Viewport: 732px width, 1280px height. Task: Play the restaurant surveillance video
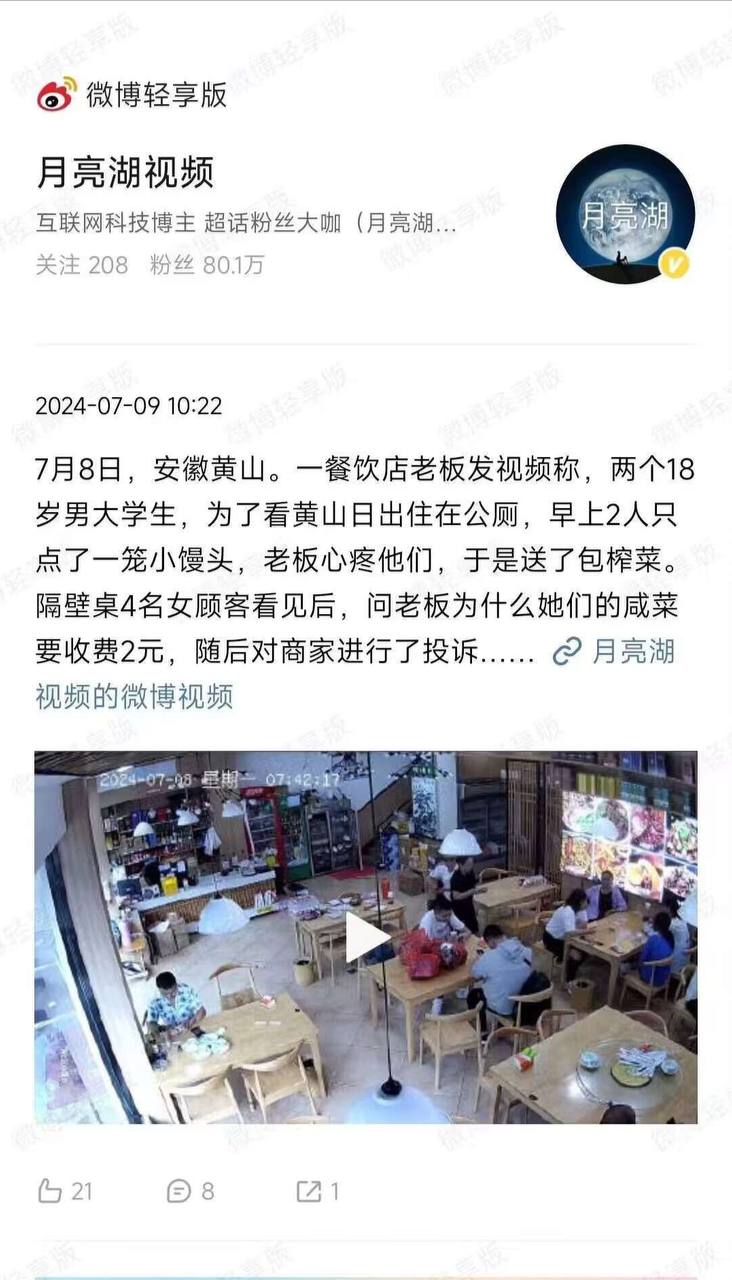tap(366, 935)
